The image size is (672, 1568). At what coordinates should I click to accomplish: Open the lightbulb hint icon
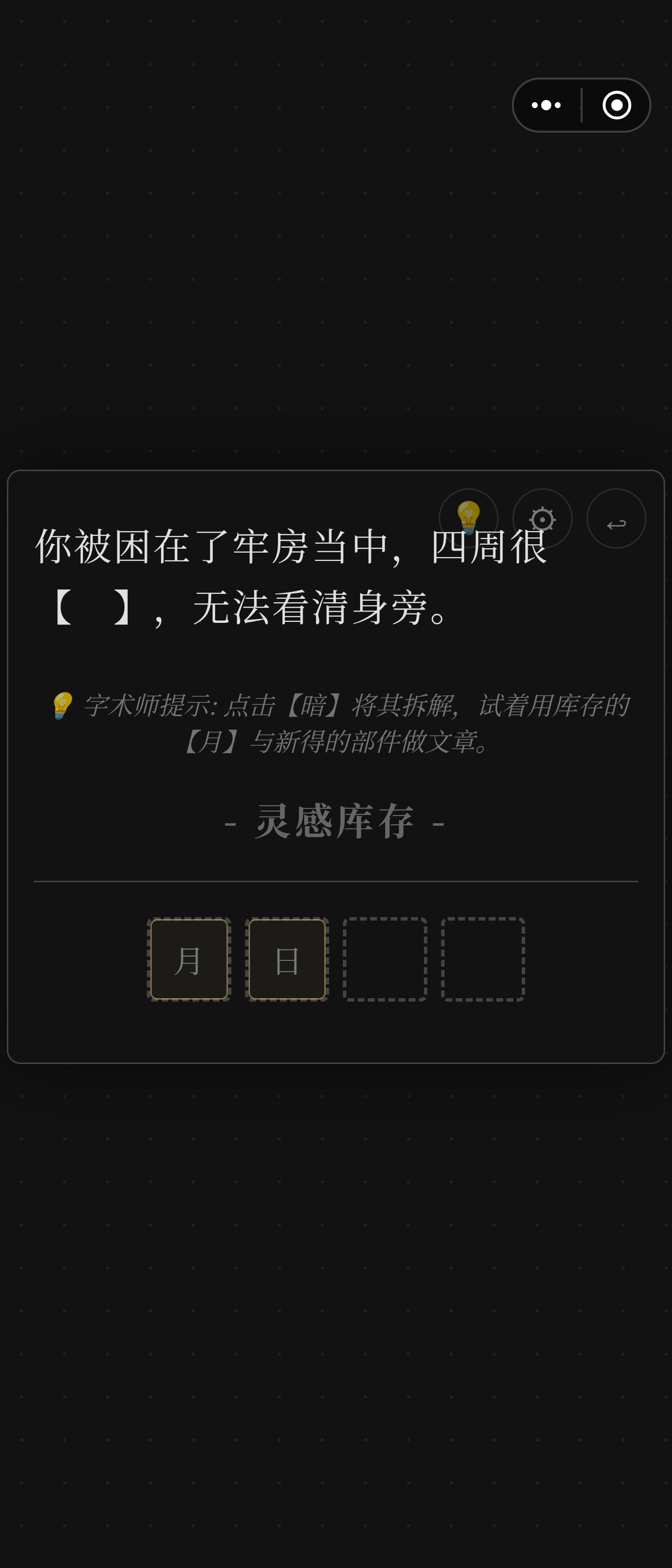469,518
